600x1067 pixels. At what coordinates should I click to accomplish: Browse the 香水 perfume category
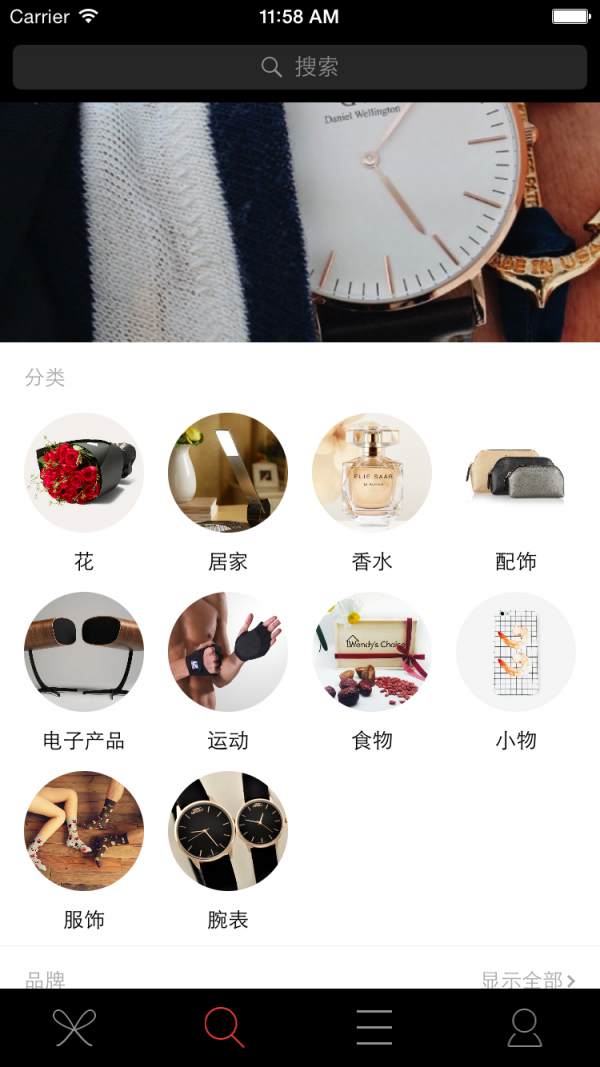click(x=372, y=473)
